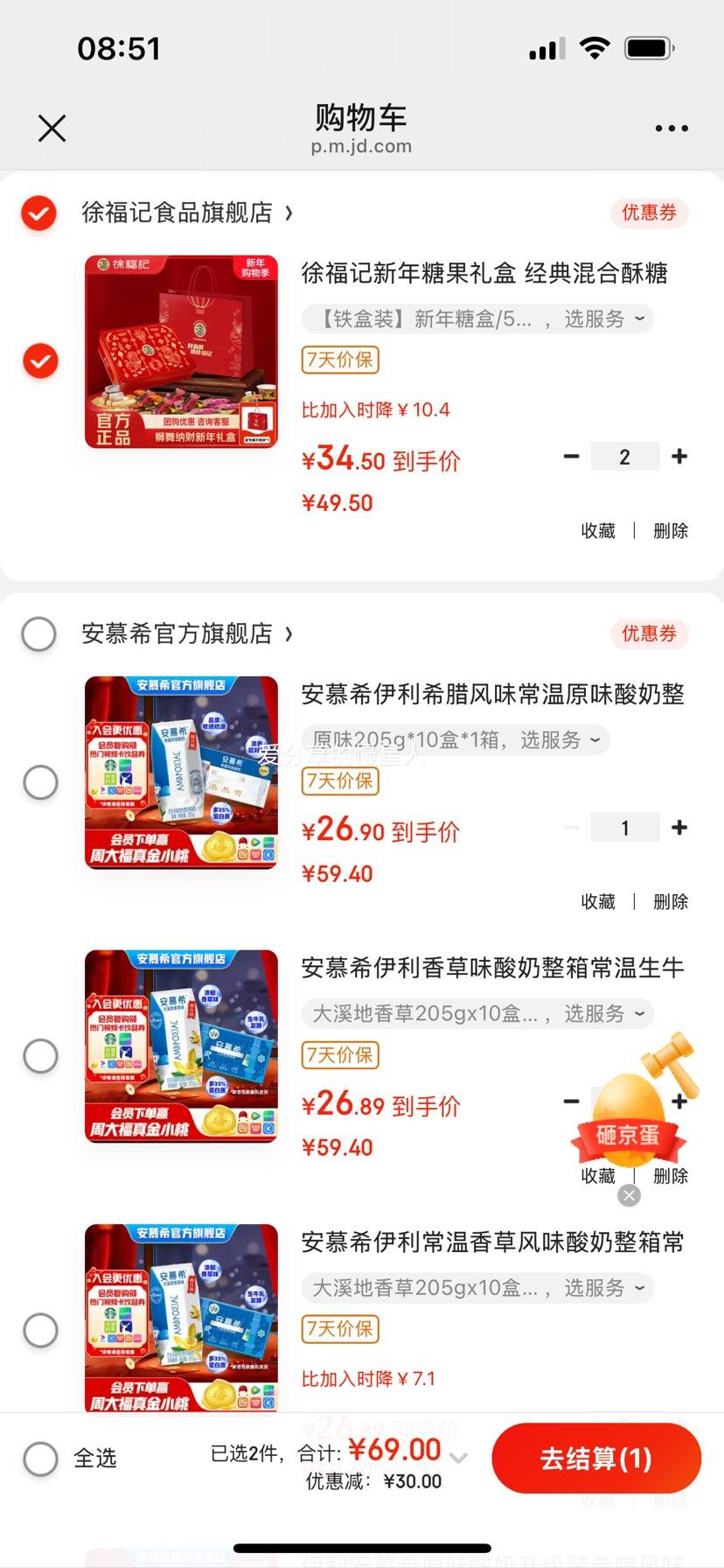Increase quantity of the original flavor Anmuxi yogurt
724x1568 pixels.
click(x=679, y=827)
